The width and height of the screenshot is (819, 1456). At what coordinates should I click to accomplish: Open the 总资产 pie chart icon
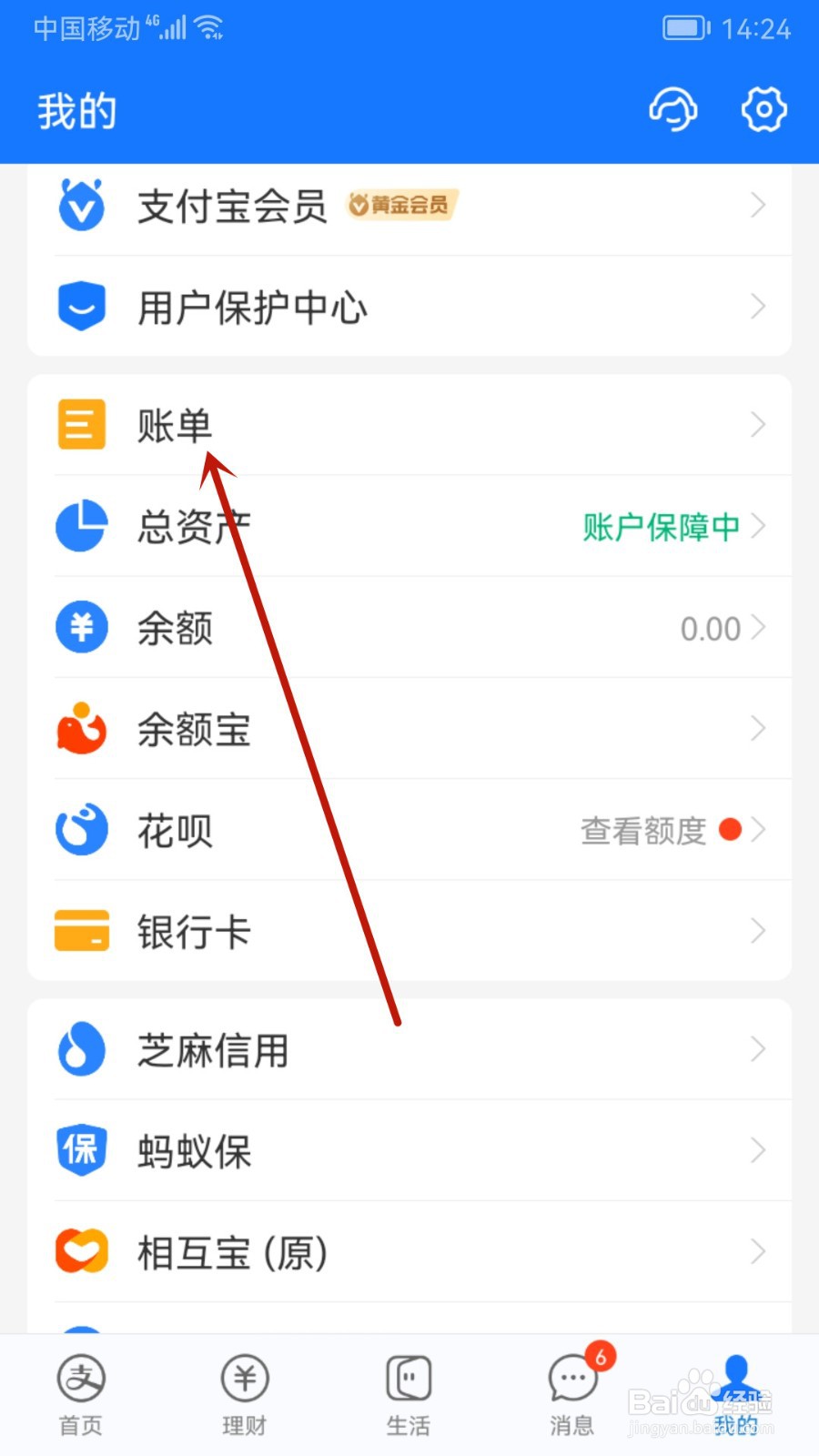pyautogui.click(x=82, y=526)
